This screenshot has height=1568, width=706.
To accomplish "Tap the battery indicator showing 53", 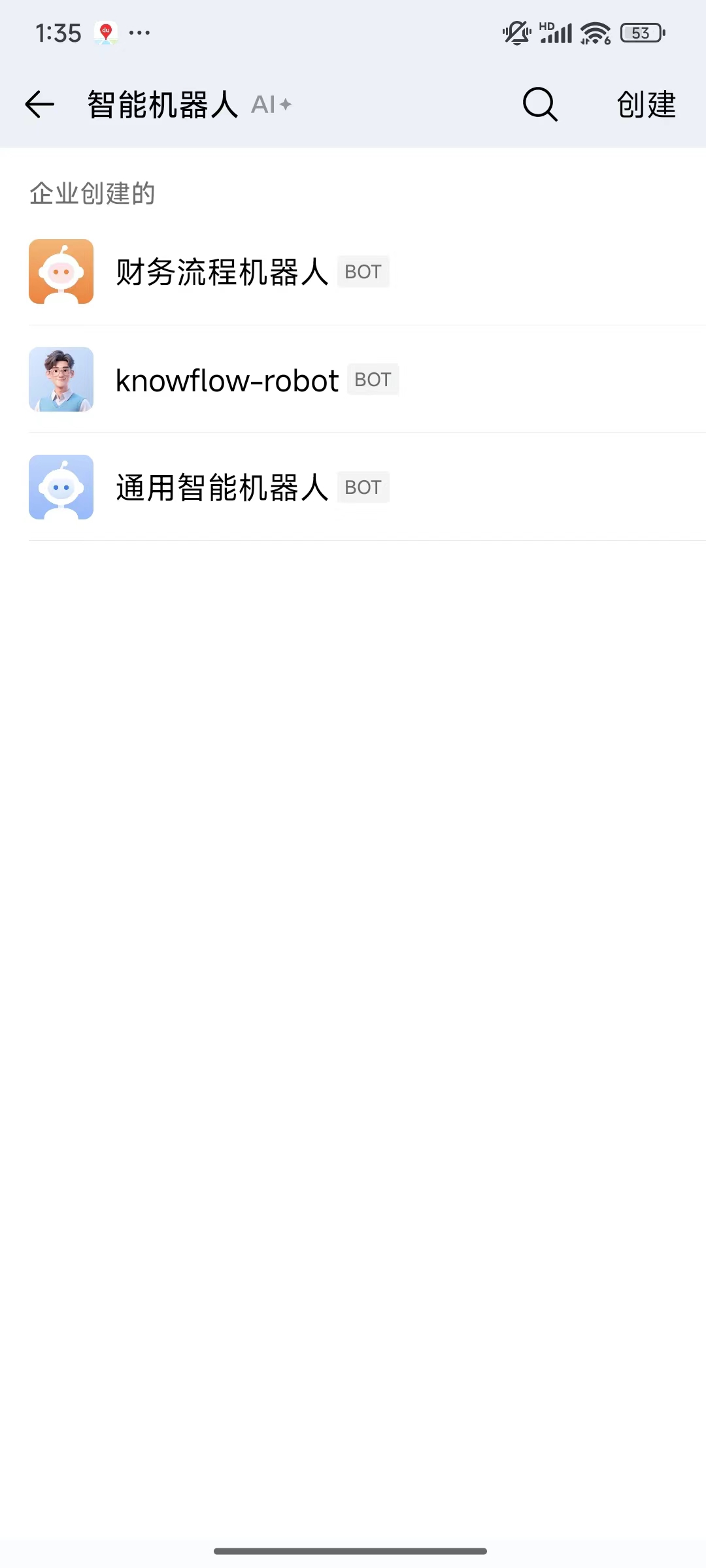I will [641, 31].
